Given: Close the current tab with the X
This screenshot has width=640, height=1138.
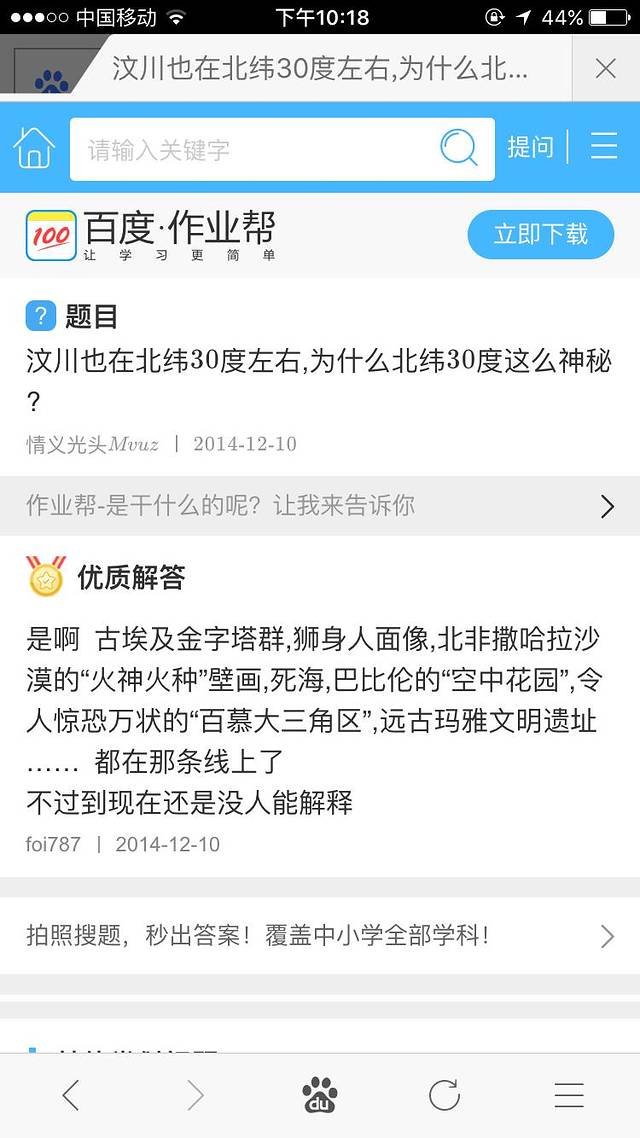Looking at the screenshot, I should tap(605, 68).
